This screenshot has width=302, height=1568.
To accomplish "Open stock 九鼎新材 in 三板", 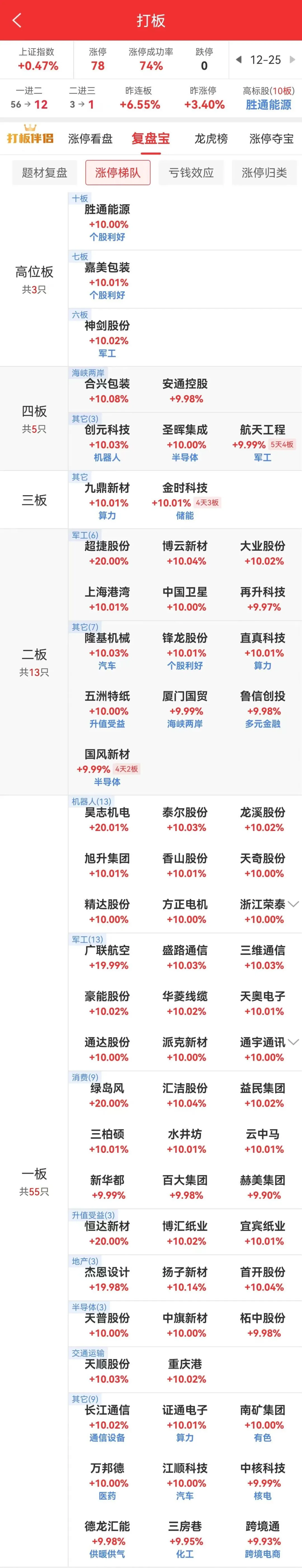I will pyautogui.click(x=107, y=488).
